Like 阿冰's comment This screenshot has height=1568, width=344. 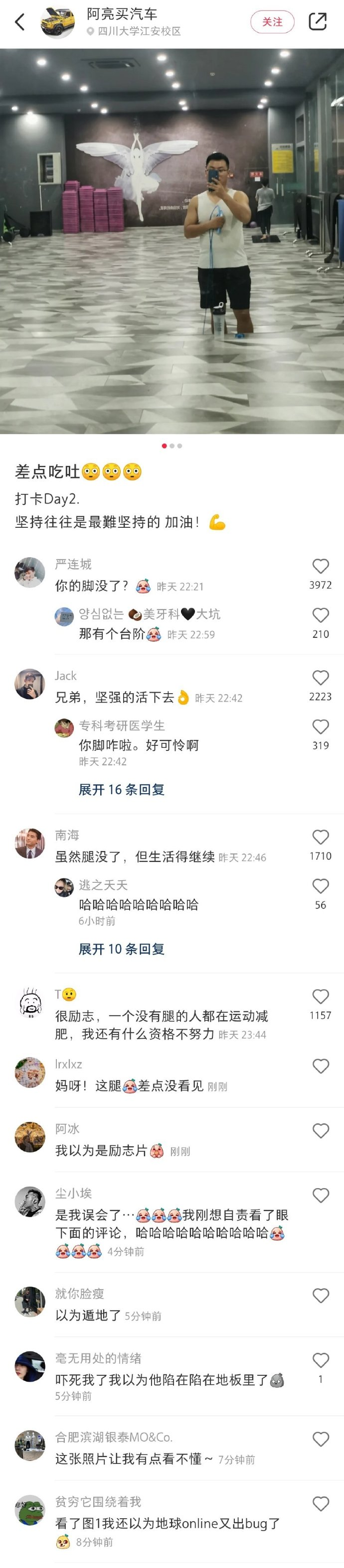click(x=320, y=1130)
